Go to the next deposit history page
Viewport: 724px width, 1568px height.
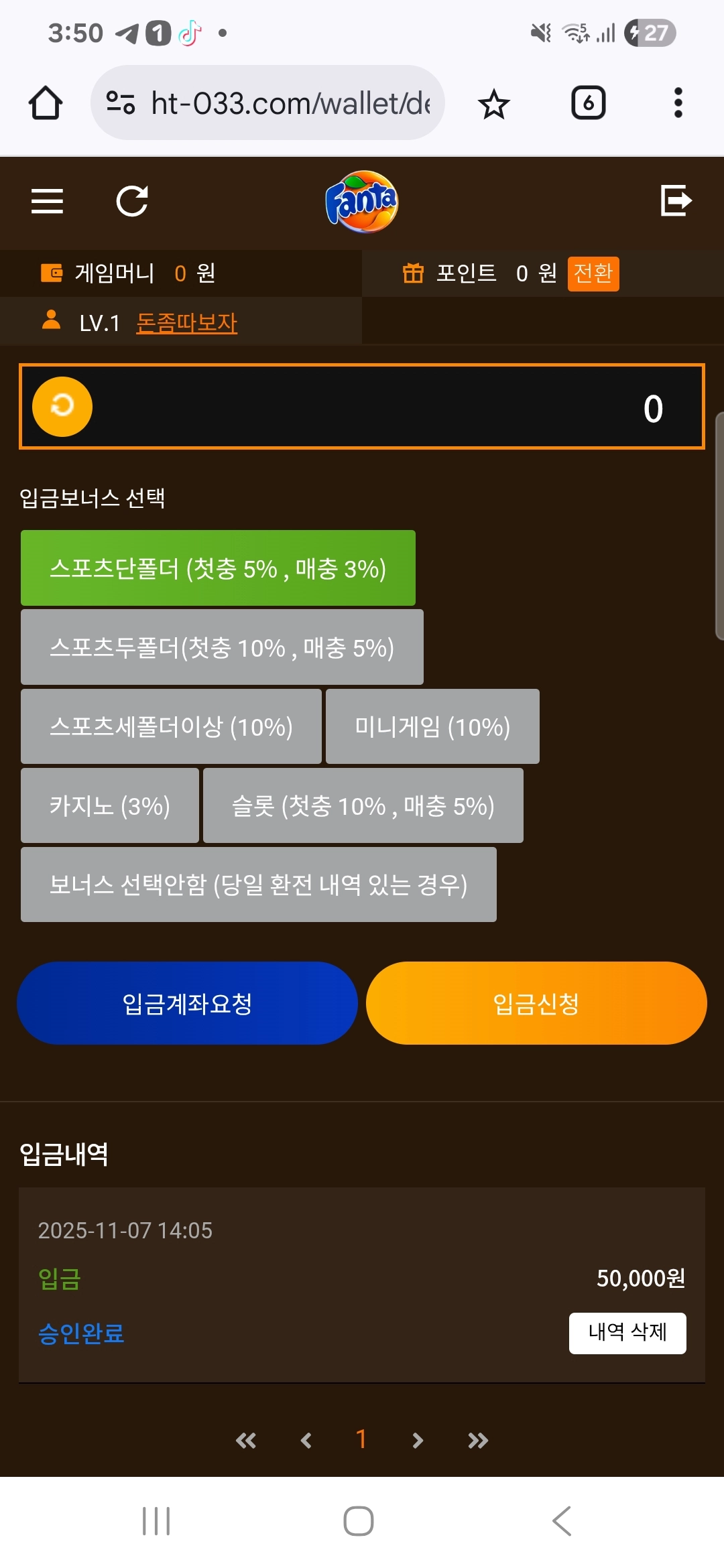pos(418,1440)
